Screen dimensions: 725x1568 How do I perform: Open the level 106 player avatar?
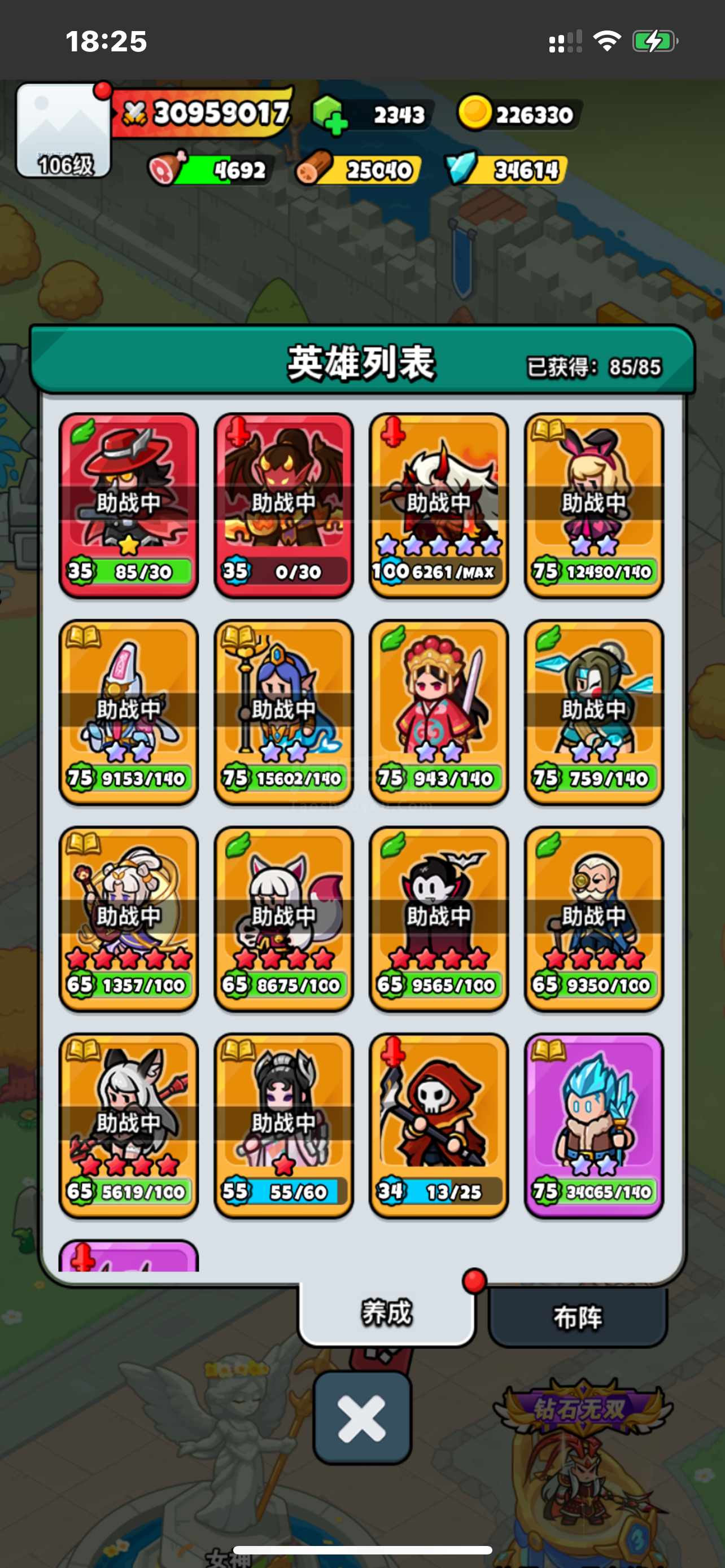63,130
